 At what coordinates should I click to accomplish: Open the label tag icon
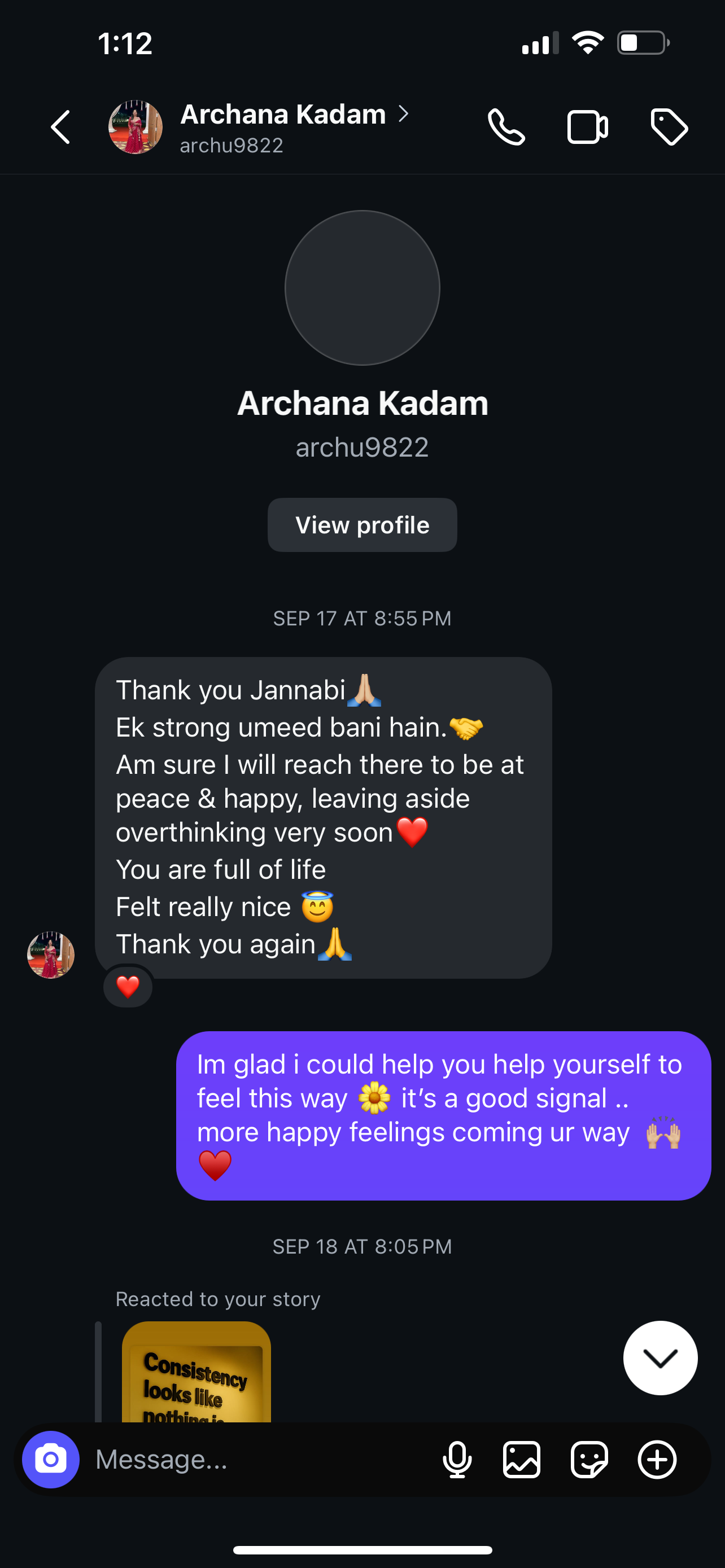(669, 127)
